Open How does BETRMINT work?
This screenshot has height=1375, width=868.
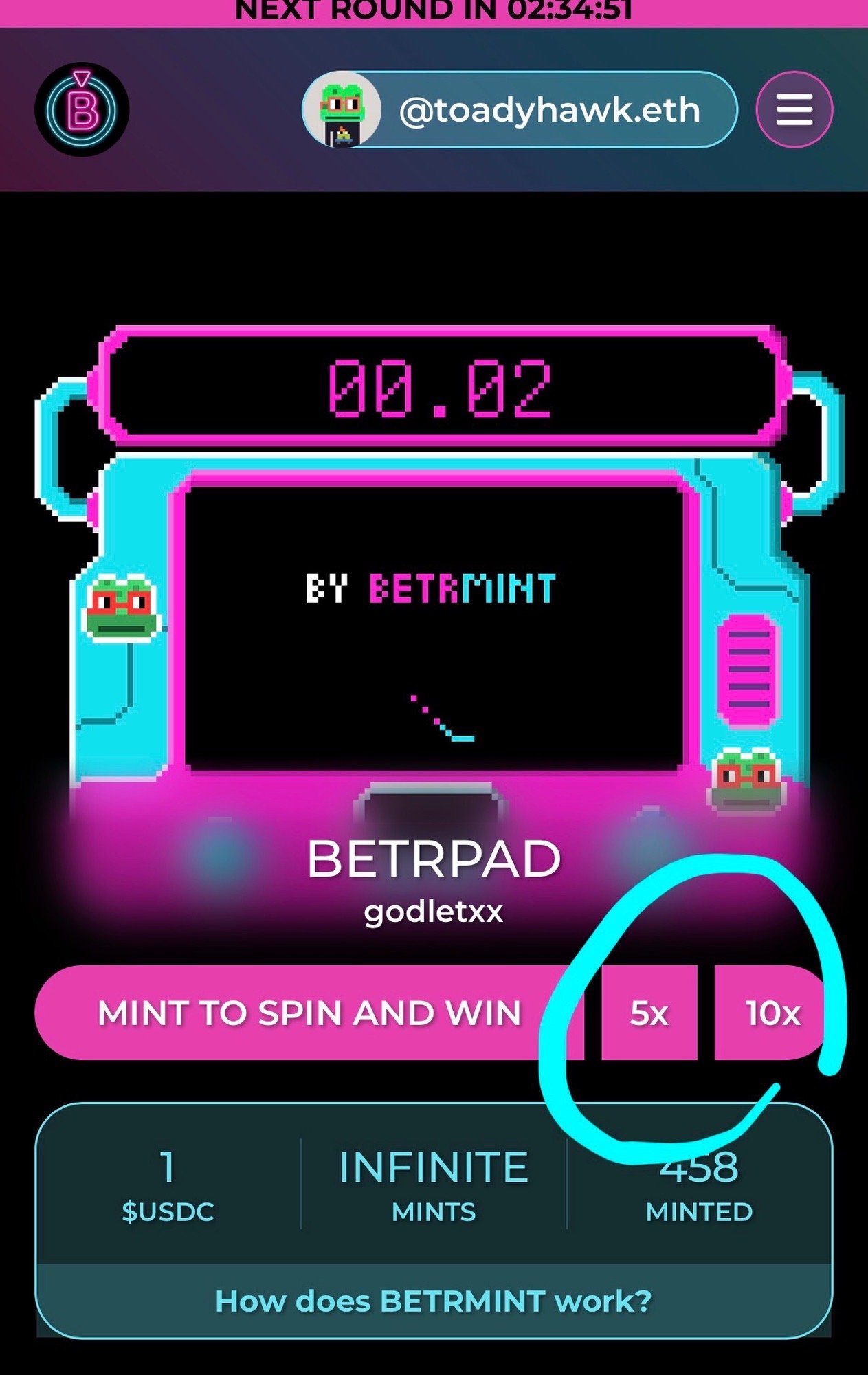click(x=433, y=1301)
